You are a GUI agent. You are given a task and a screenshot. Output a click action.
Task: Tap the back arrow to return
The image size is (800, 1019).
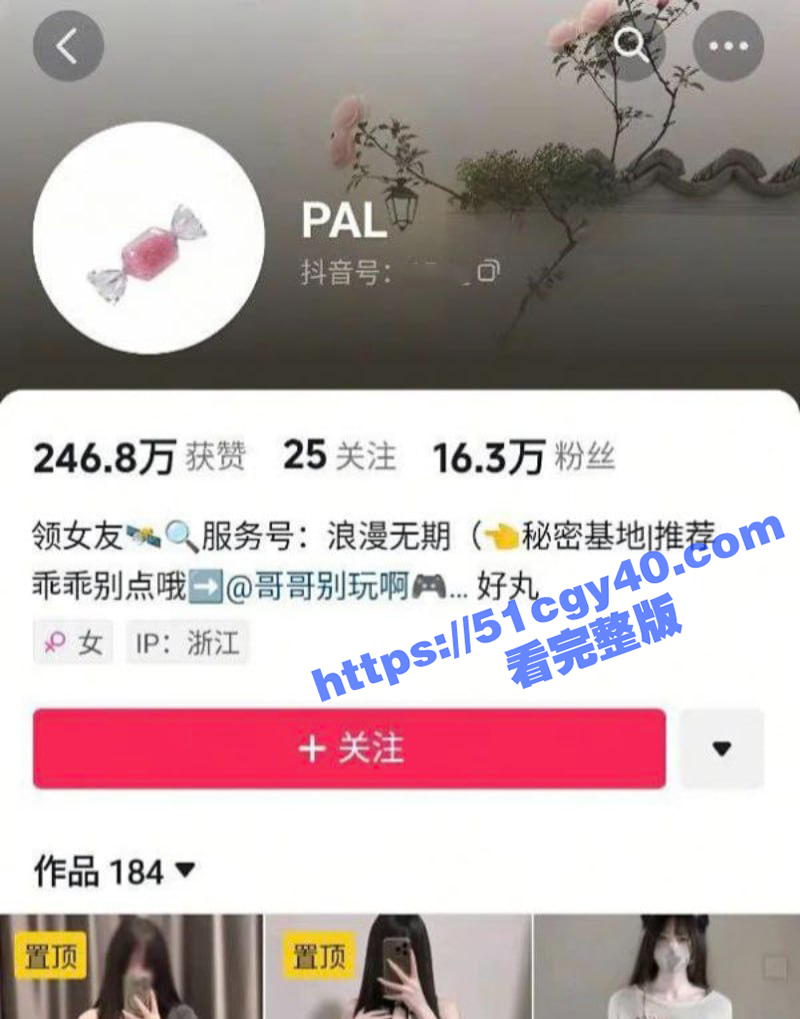[x=67, y=45]
